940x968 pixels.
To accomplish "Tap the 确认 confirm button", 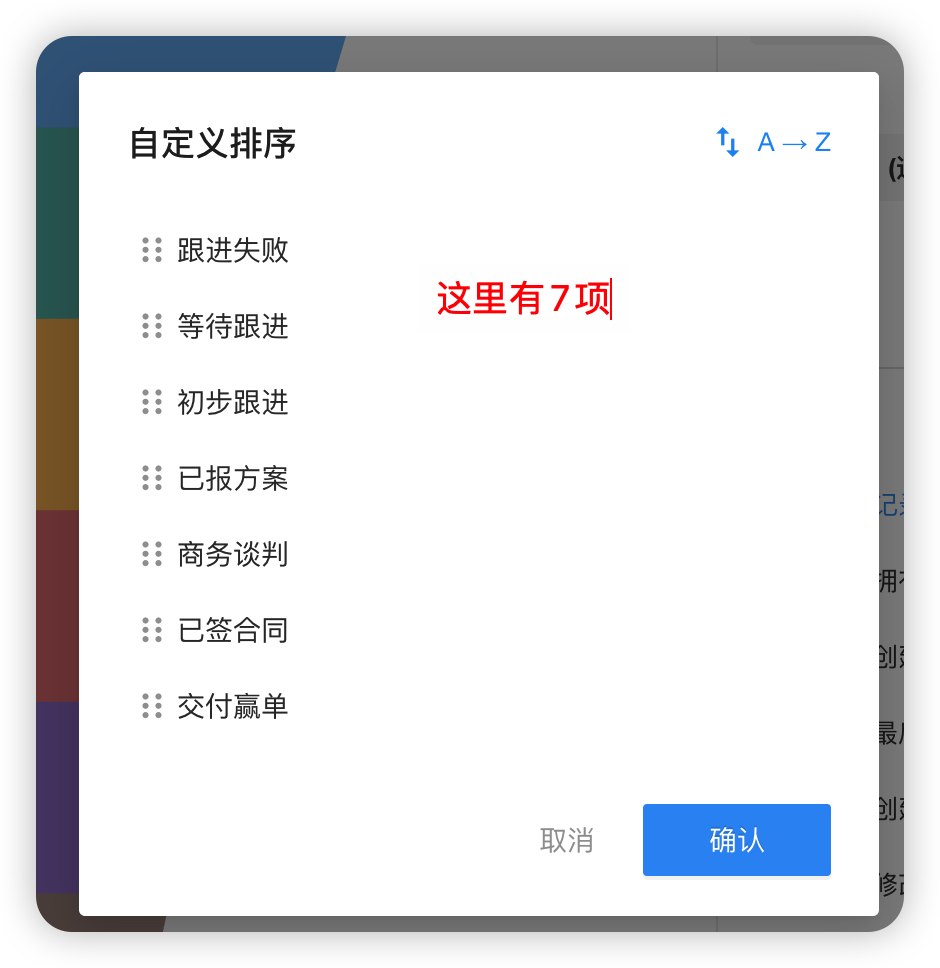I will [x=736, y=840].
